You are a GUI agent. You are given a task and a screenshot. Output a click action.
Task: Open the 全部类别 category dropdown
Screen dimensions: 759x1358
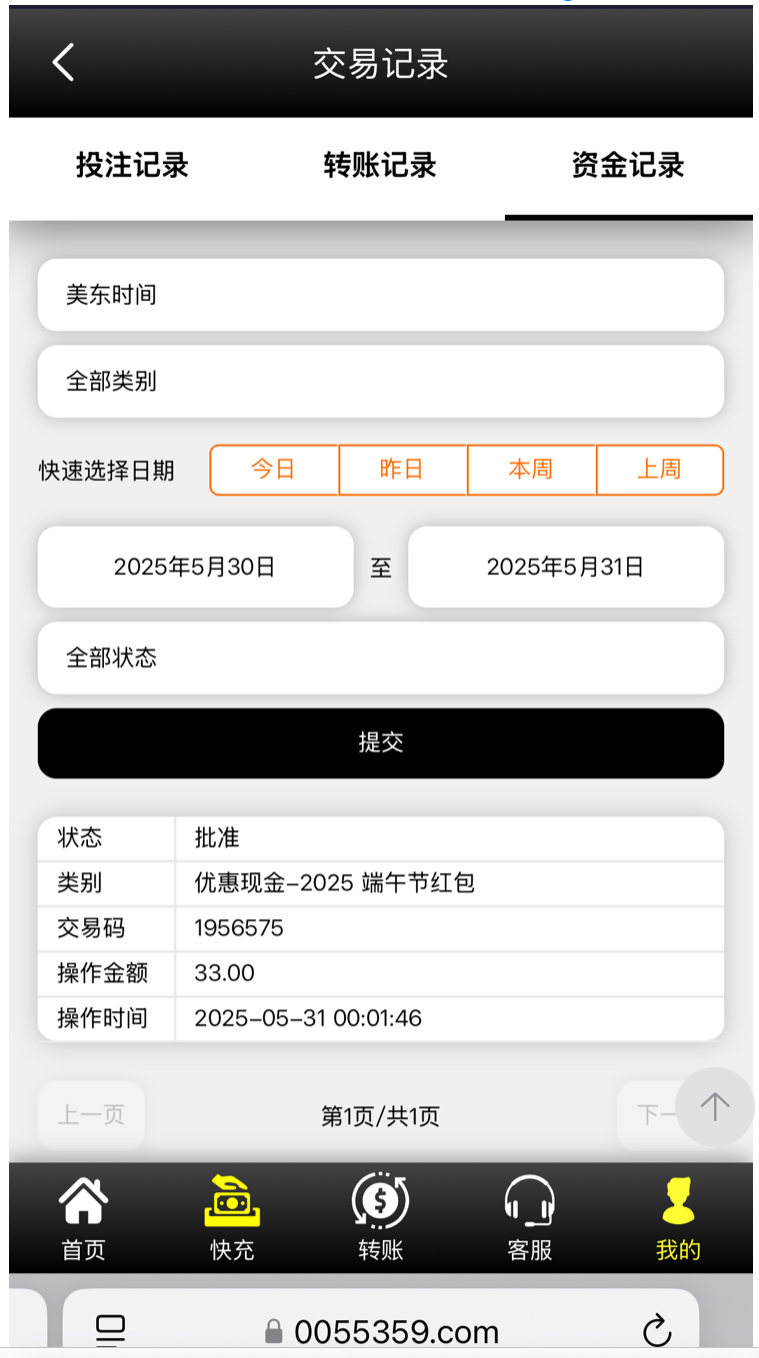[x=380, y=381]
